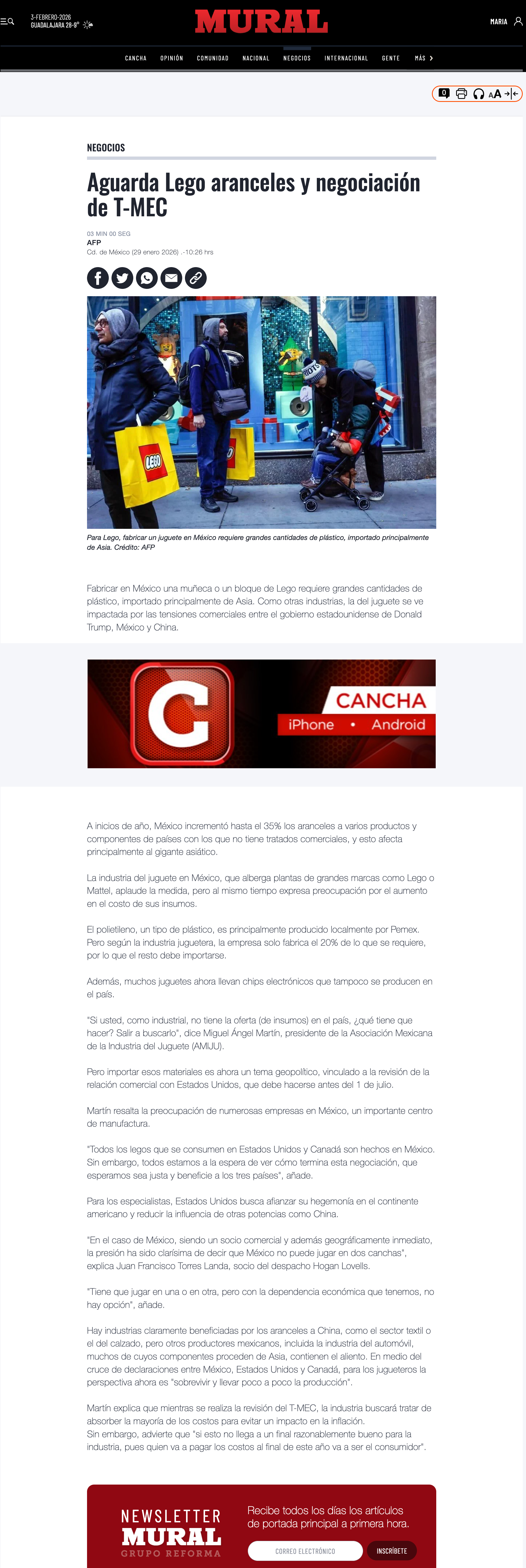Share the article on Twitter

pos(122,278)
